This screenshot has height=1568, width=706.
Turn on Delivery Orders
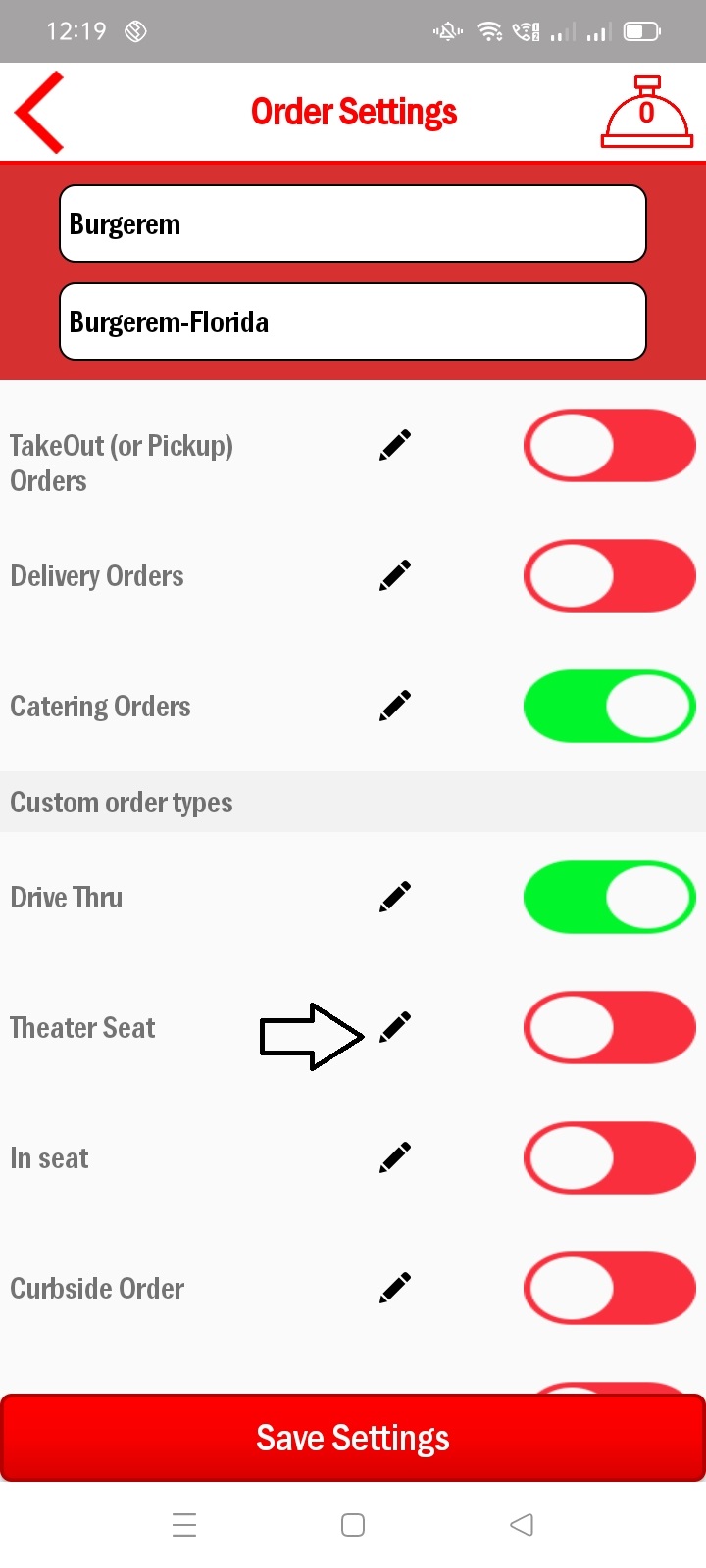[x=609, y=575]
